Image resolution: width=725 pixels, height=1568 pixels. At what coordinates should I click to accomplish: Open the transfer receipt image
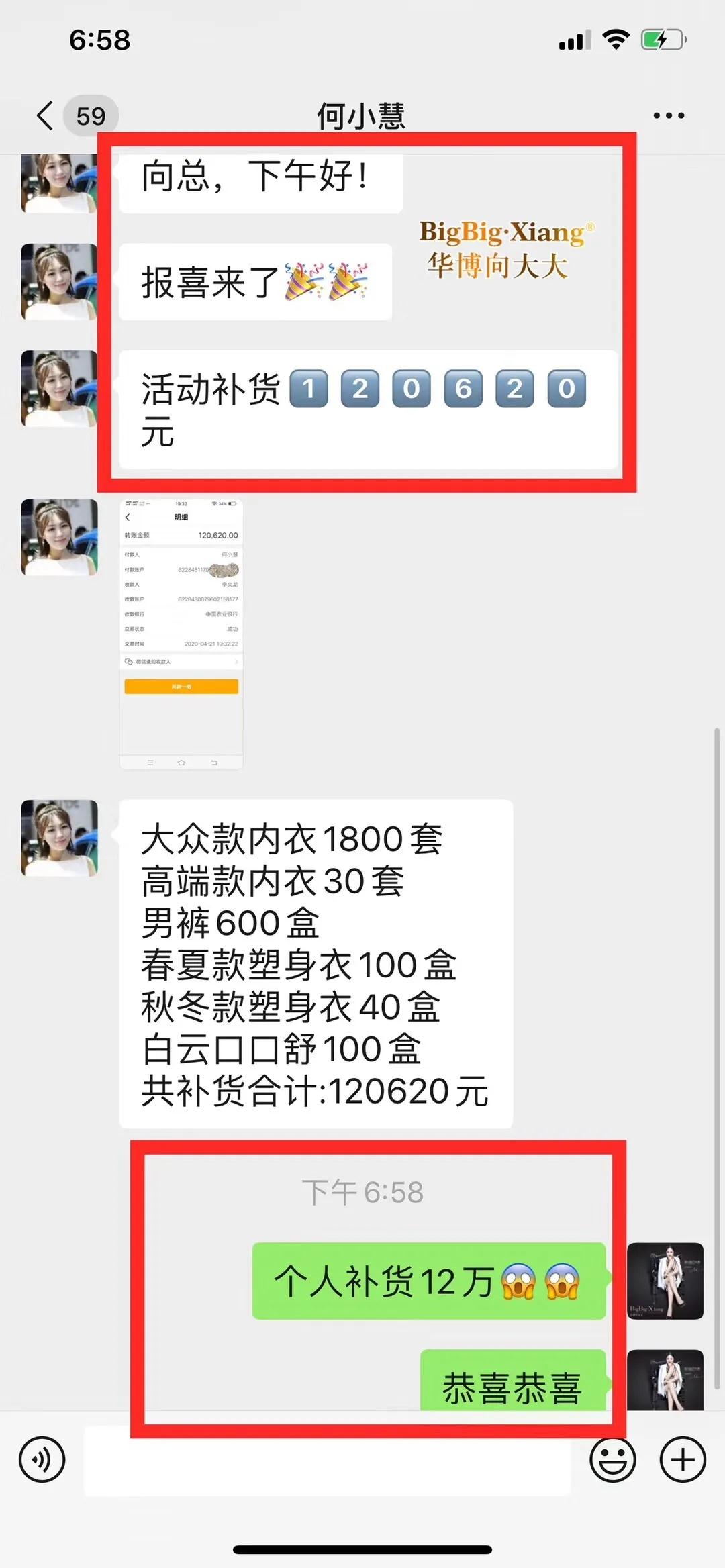coord(181,633)
